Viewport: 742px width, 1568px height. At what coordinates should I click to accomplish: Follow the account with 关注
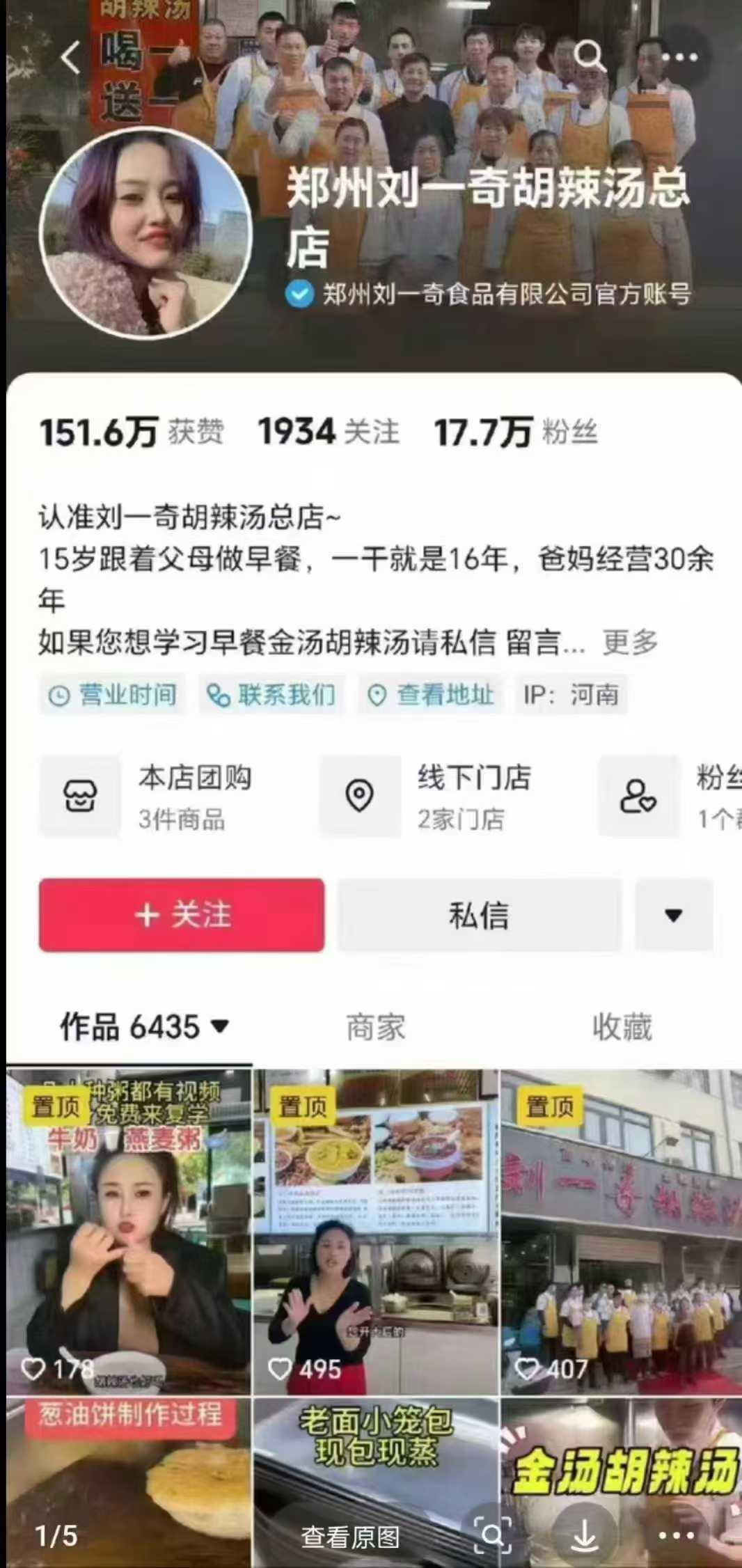click(182, 914)
